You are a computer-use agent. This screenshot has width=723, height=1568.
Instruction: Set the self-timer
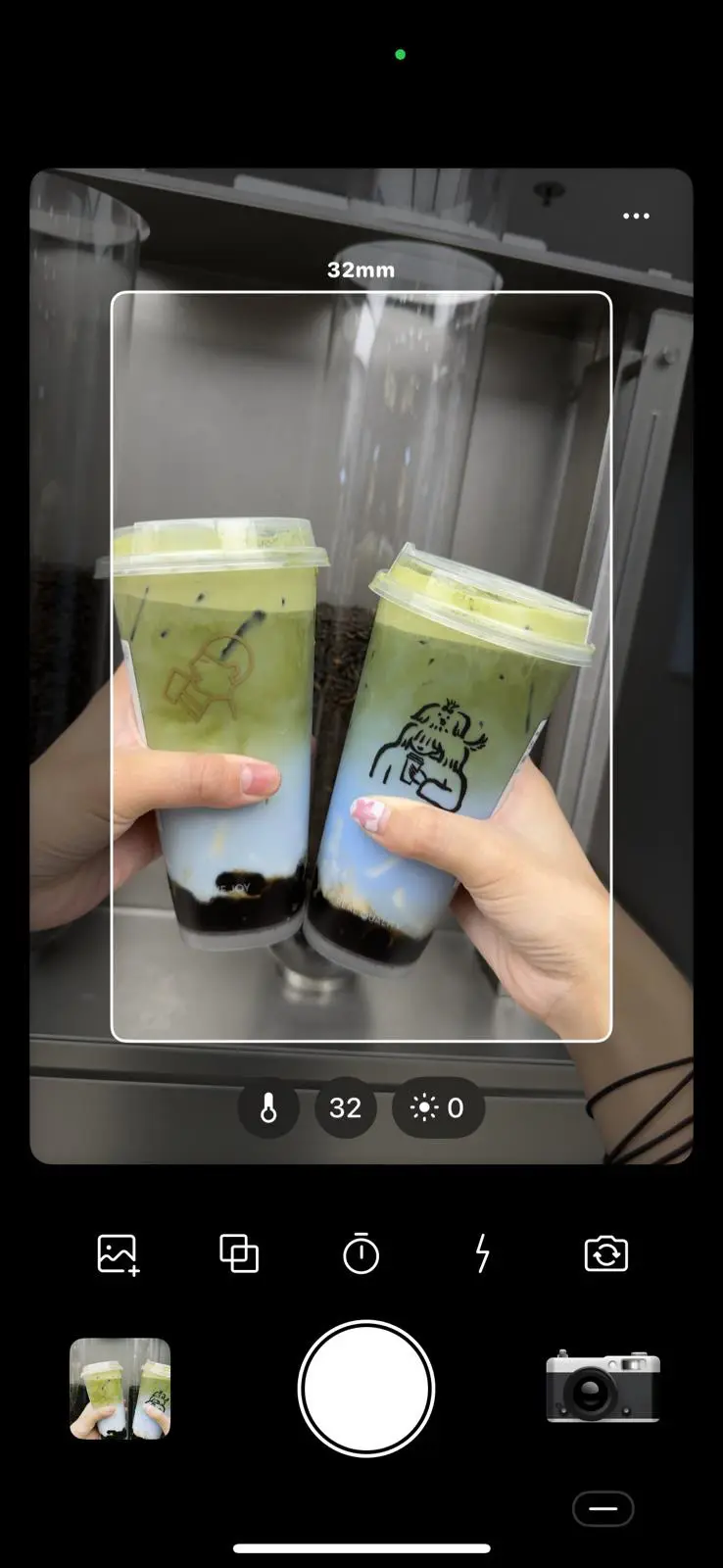pos(361,1253)
